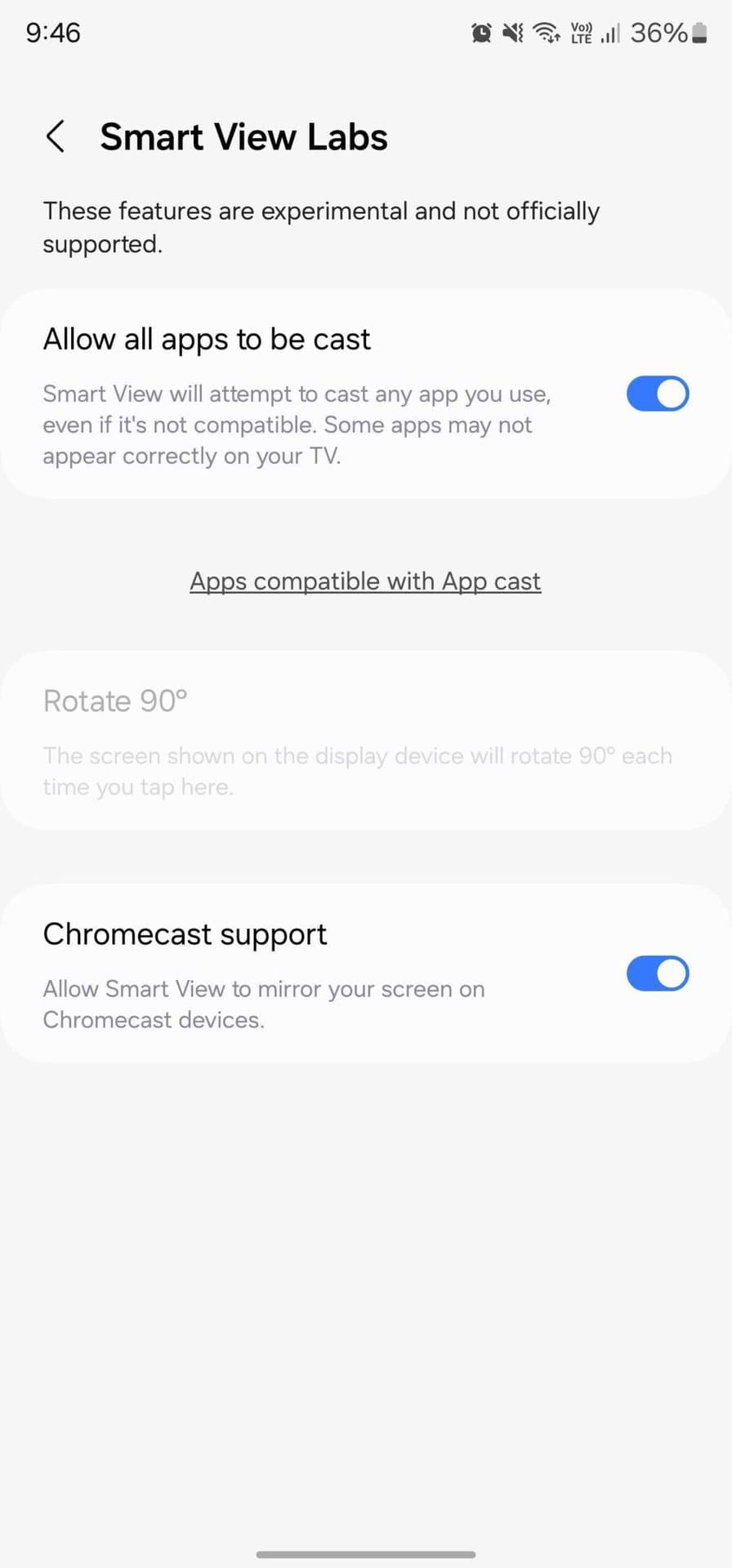Click the cellular signal strength icon

[609, 33]
